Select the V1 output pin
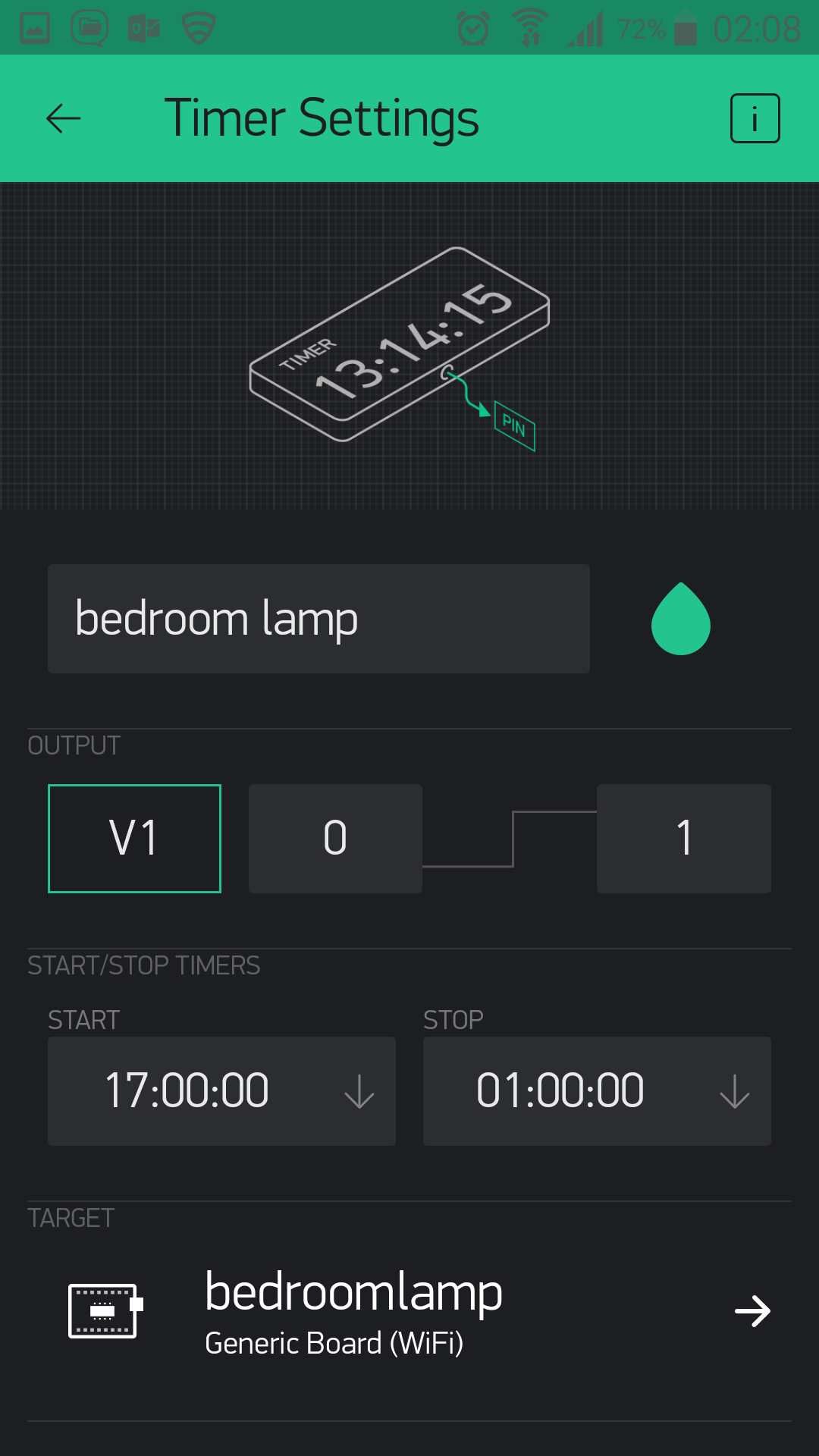Screen dimensions: 819x1456 [134, 839]
